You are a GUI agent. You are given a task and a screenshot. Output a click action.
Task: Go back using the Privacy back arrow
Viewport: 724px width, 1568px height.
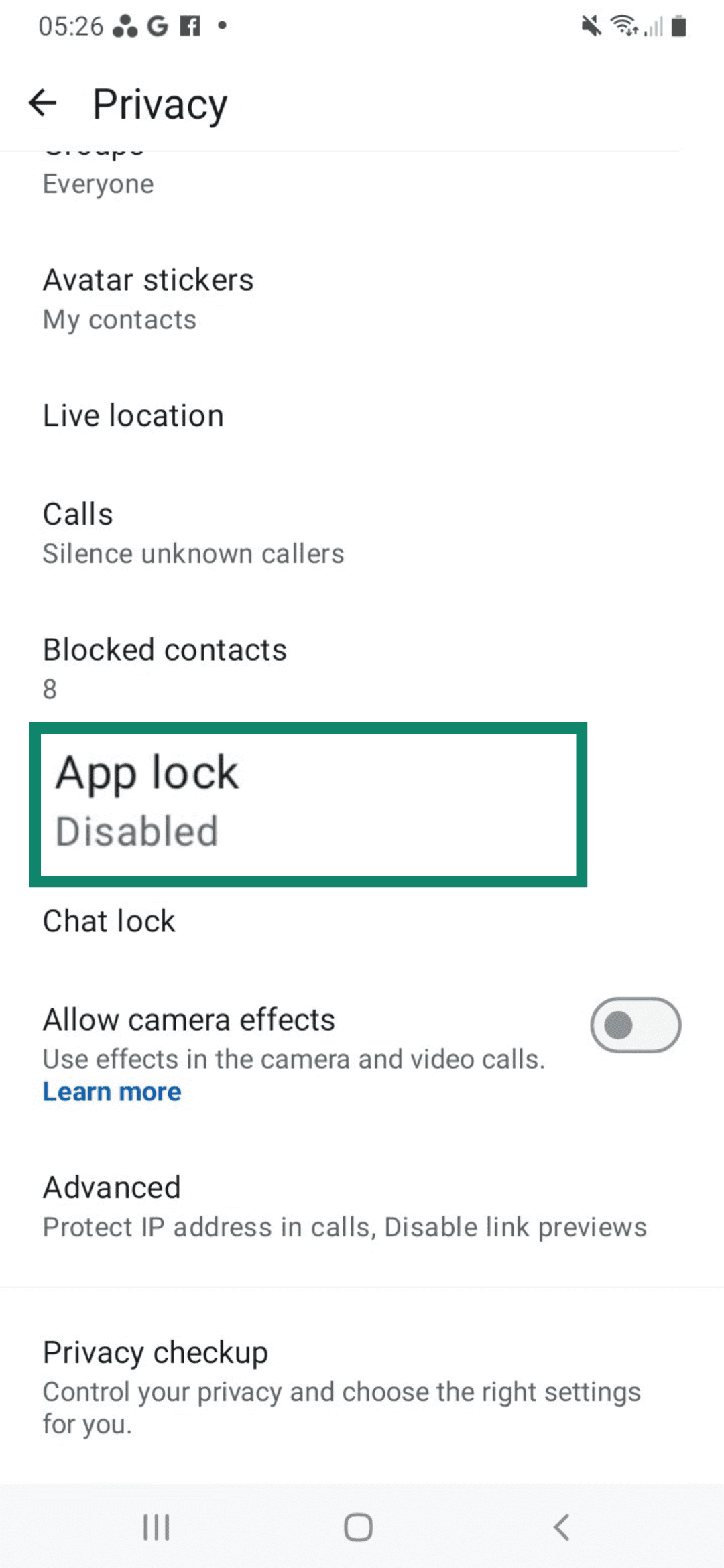(43, 104)
